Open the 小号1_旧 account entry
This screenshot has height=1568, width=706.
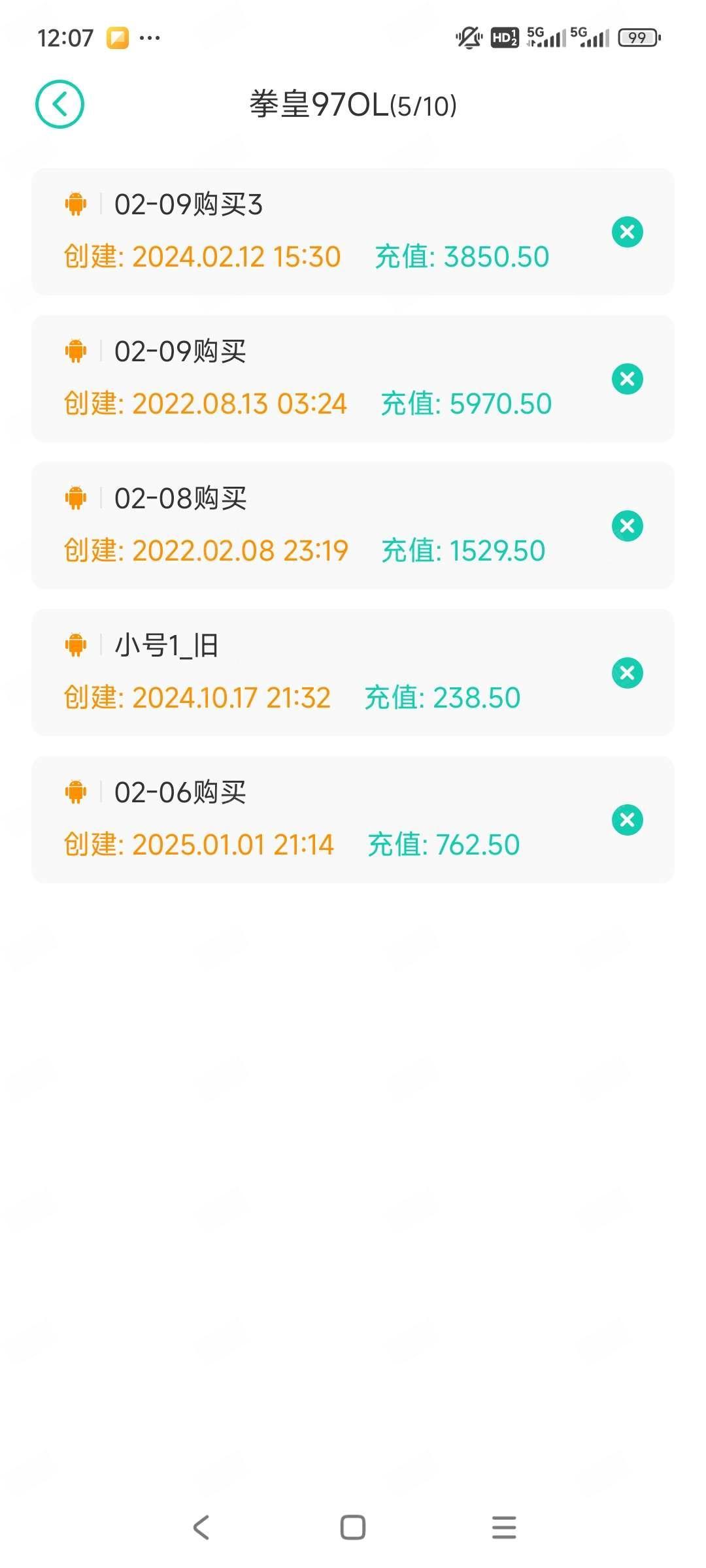[x=352, y=673]
